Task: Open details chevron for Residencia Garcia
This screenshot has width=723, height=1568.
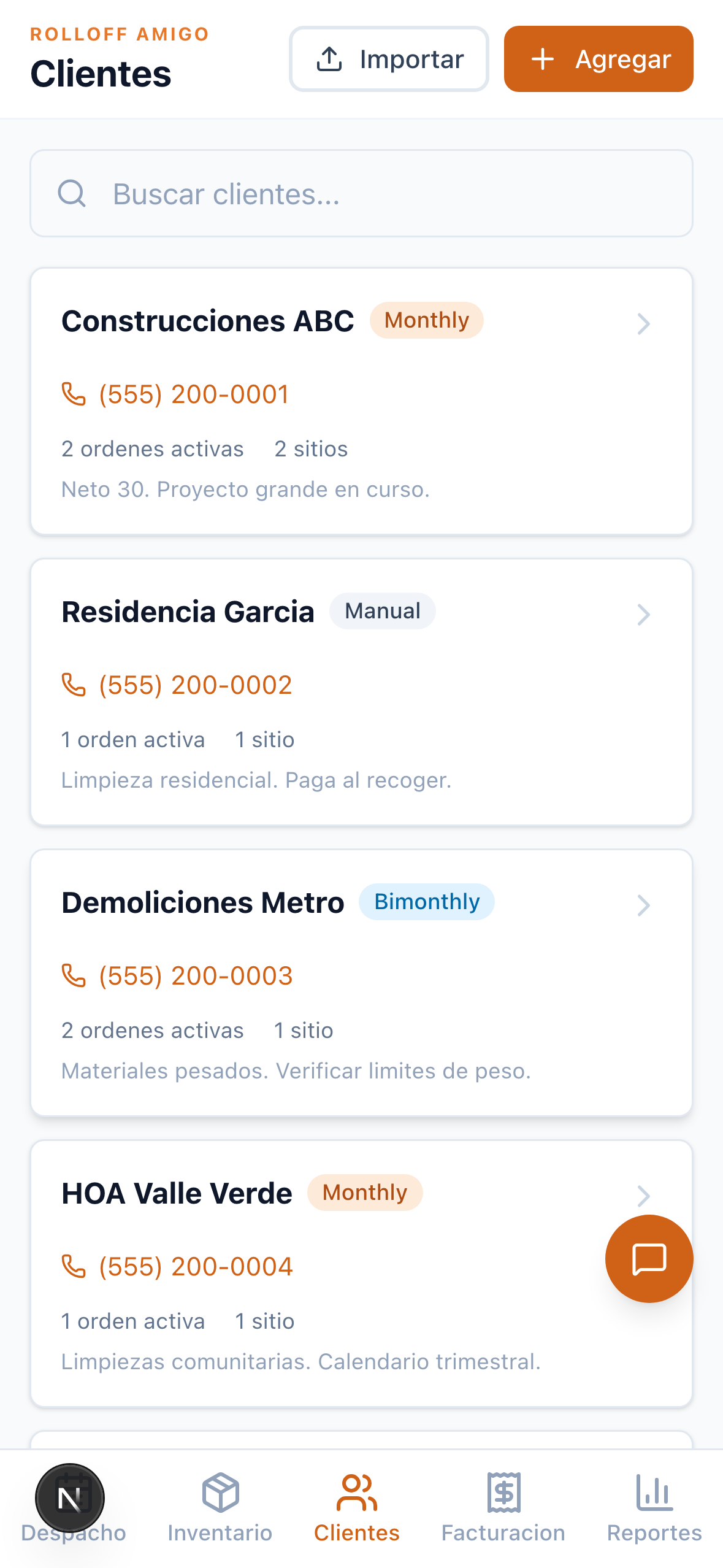Action: click(643, 614)
